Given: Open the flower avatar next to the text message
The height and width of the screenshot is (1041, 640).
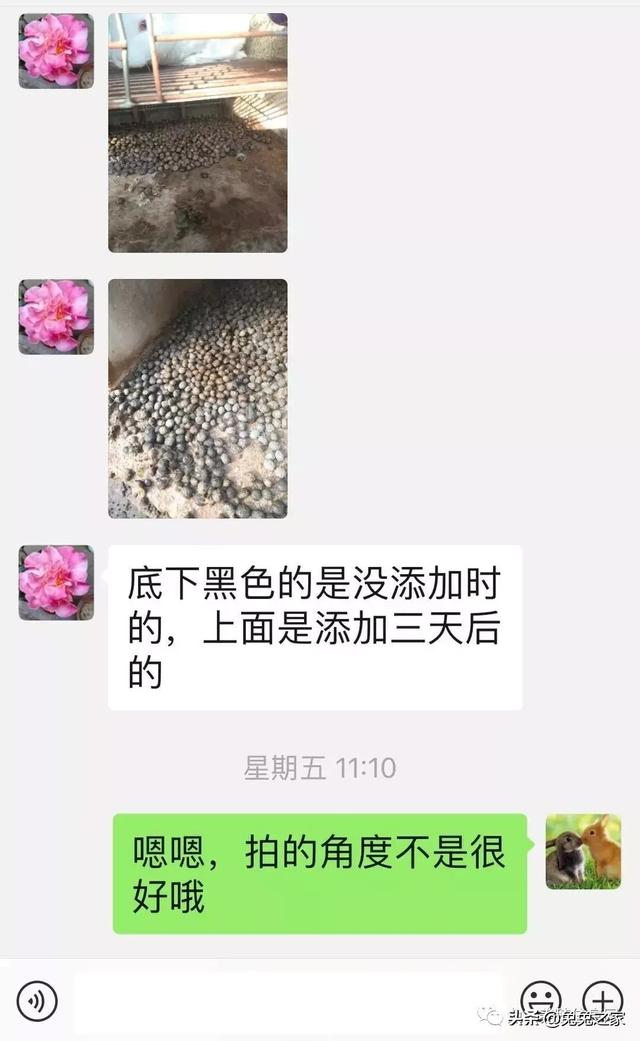Looking at the screenshot, I should pos(56,582).
